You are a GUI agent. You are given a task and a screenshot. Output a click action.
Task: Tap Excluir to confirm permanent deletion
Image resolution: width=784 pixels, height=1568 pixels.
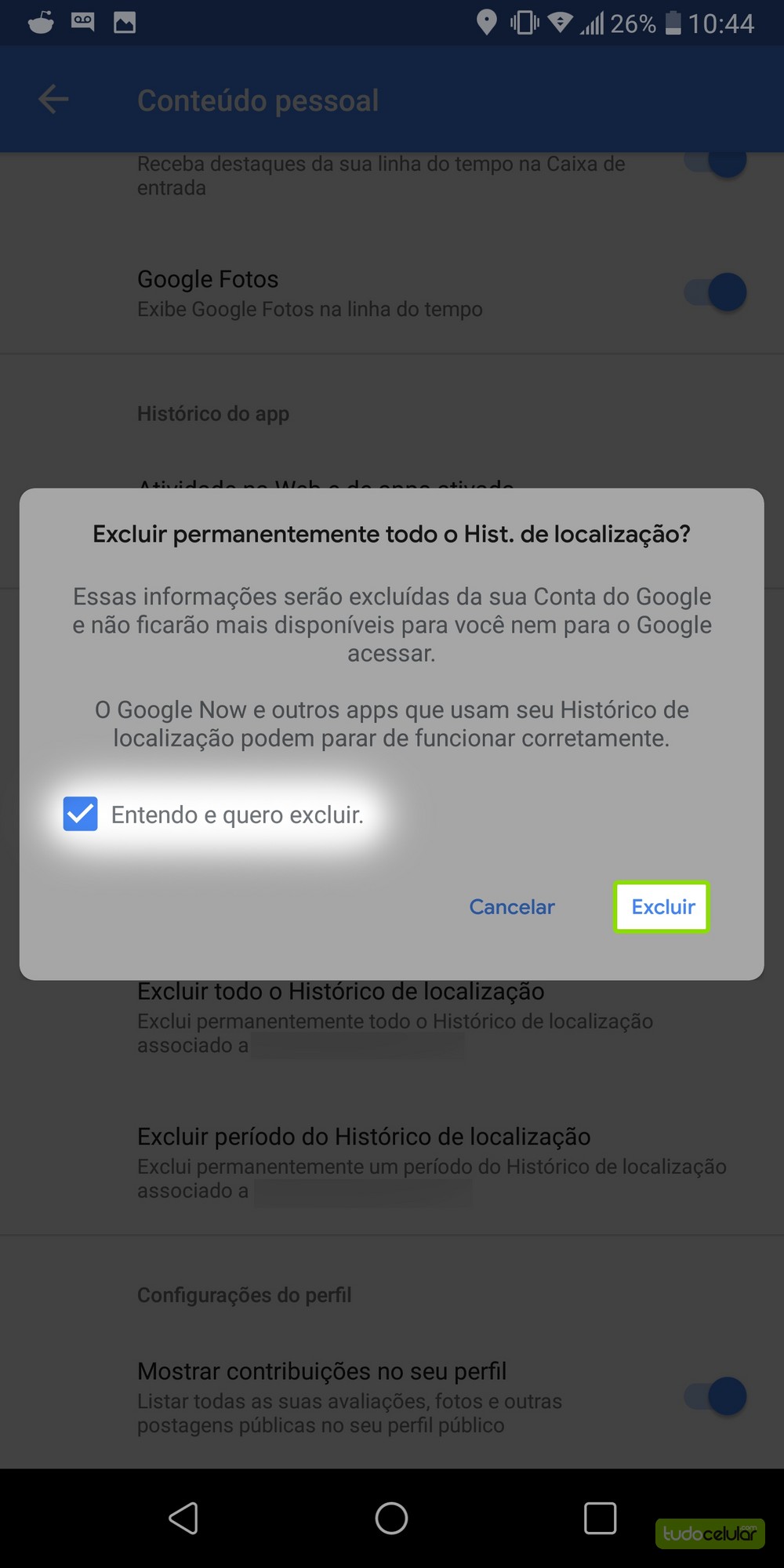click(x=662, y=907)
